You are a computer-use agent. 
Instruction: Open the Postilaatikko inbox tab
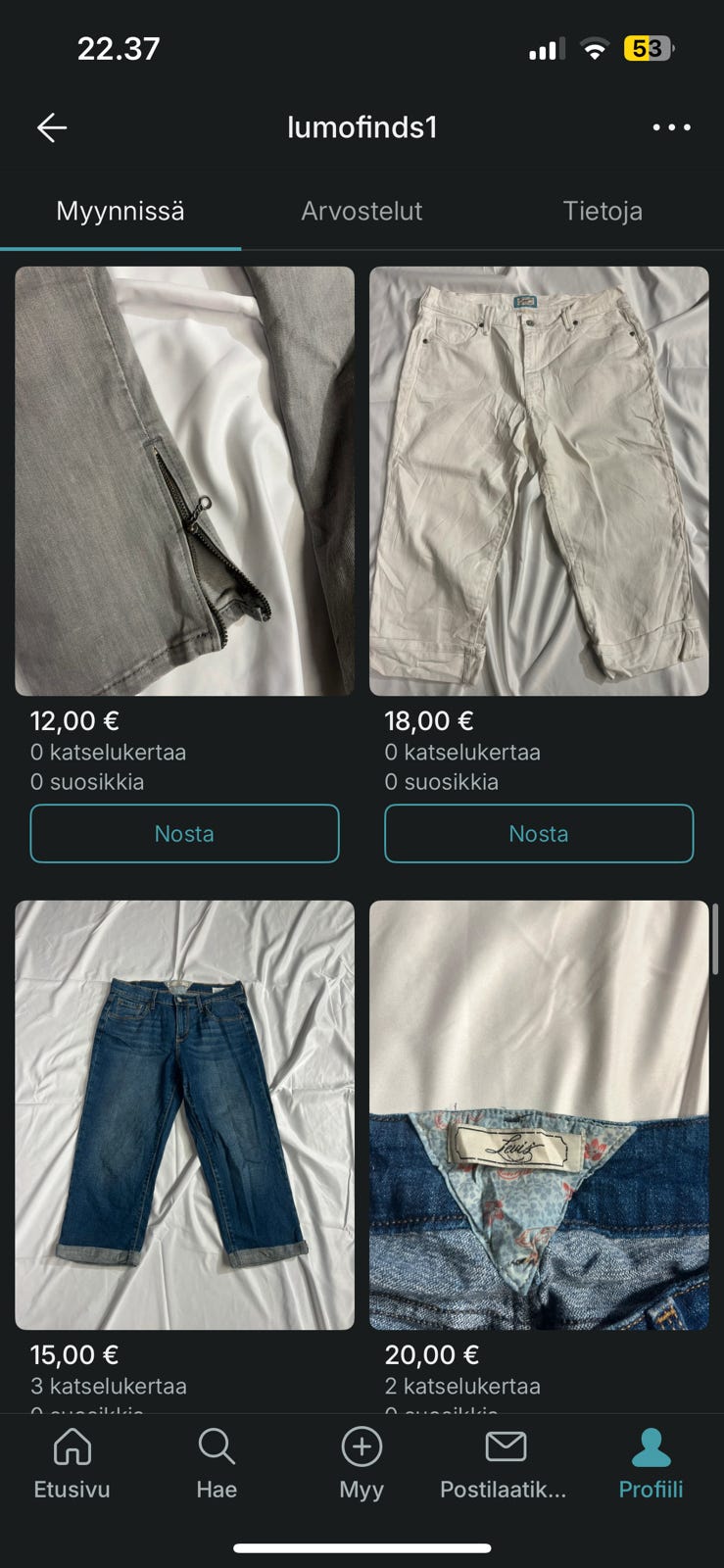(505, 1464)
